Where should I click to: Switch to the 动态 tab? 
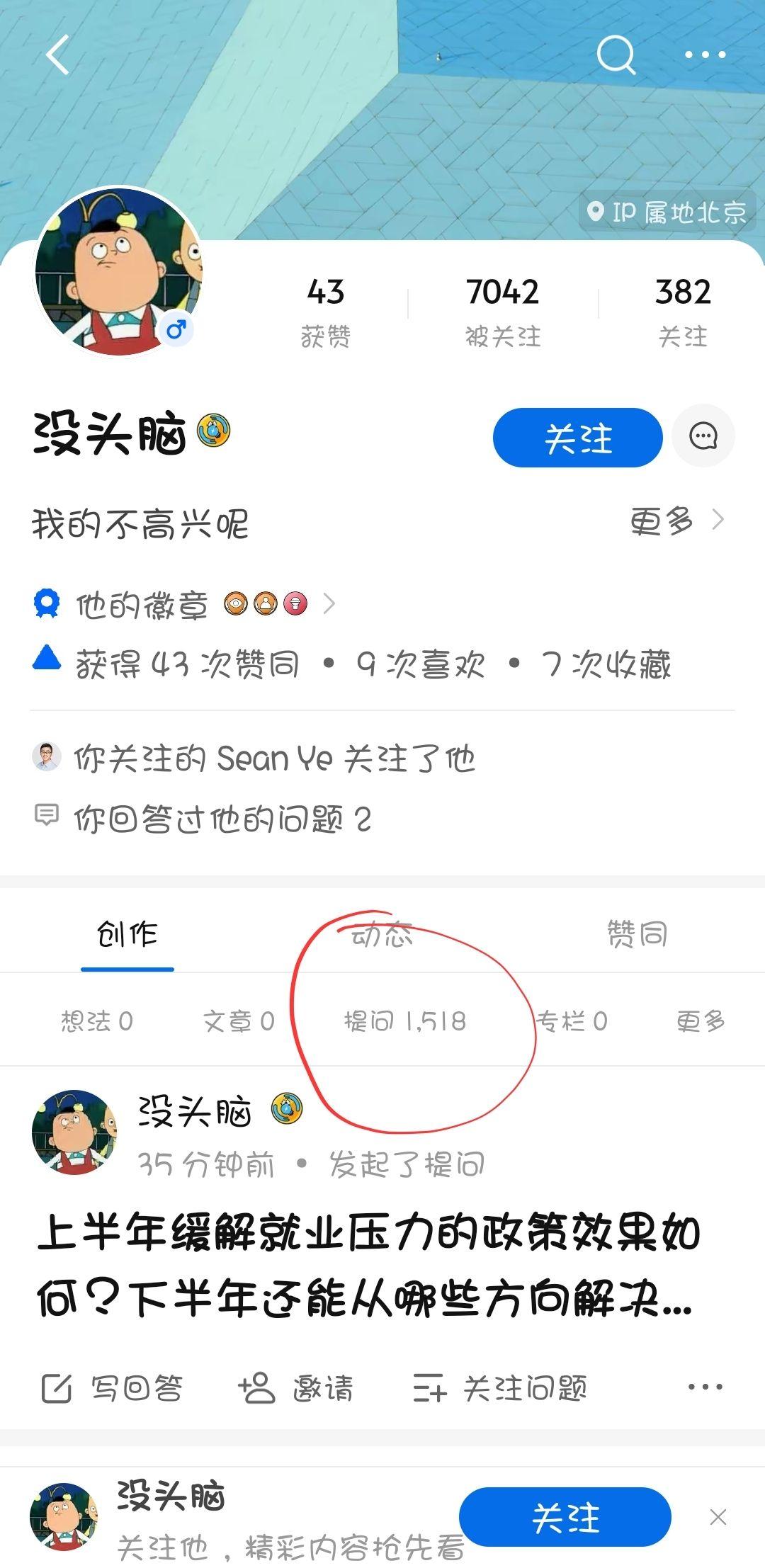pyautogui.click(x=382, y=935)
